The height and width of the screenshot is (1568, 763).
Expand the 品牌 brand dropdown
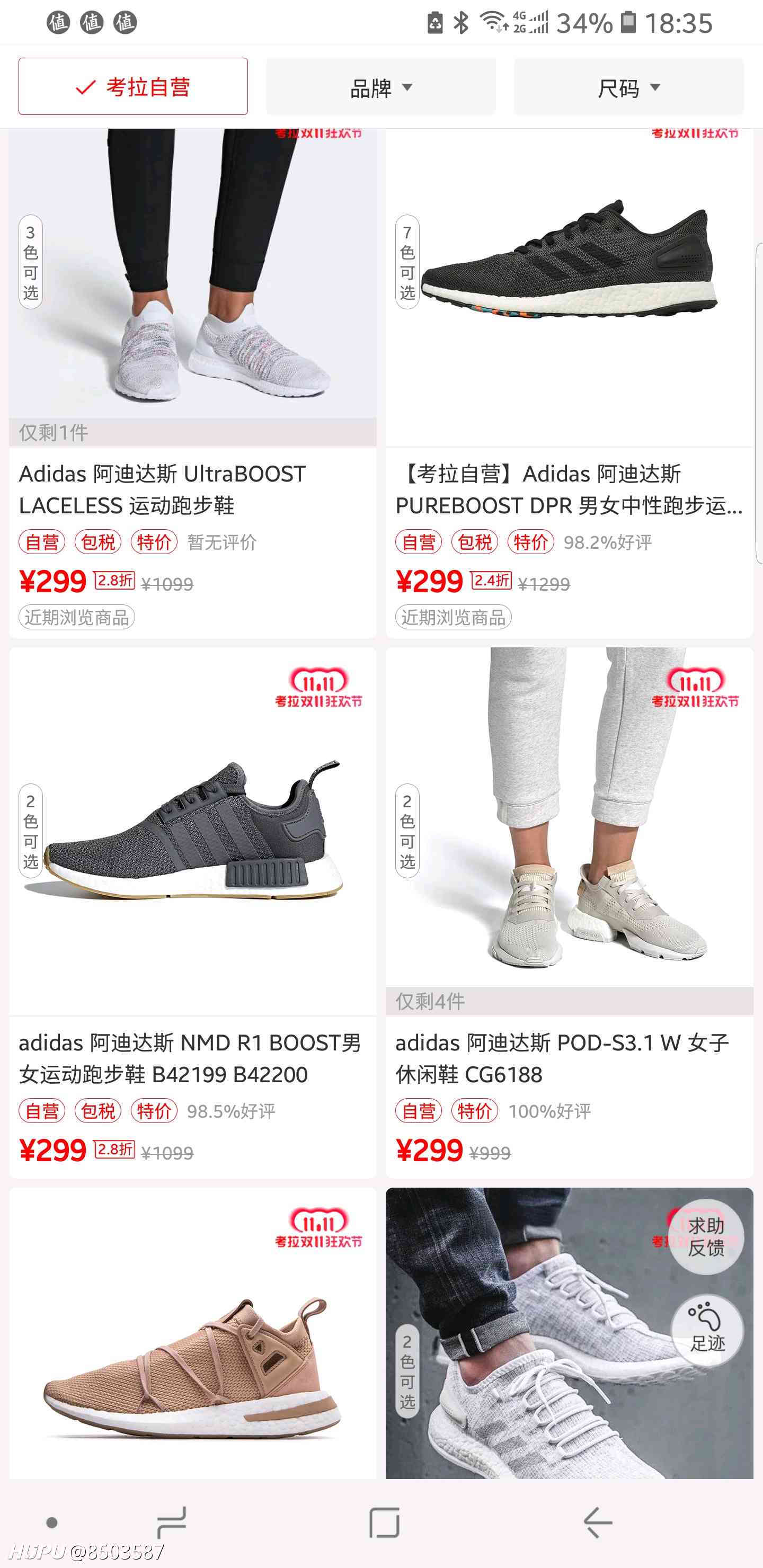pos(380,86)
